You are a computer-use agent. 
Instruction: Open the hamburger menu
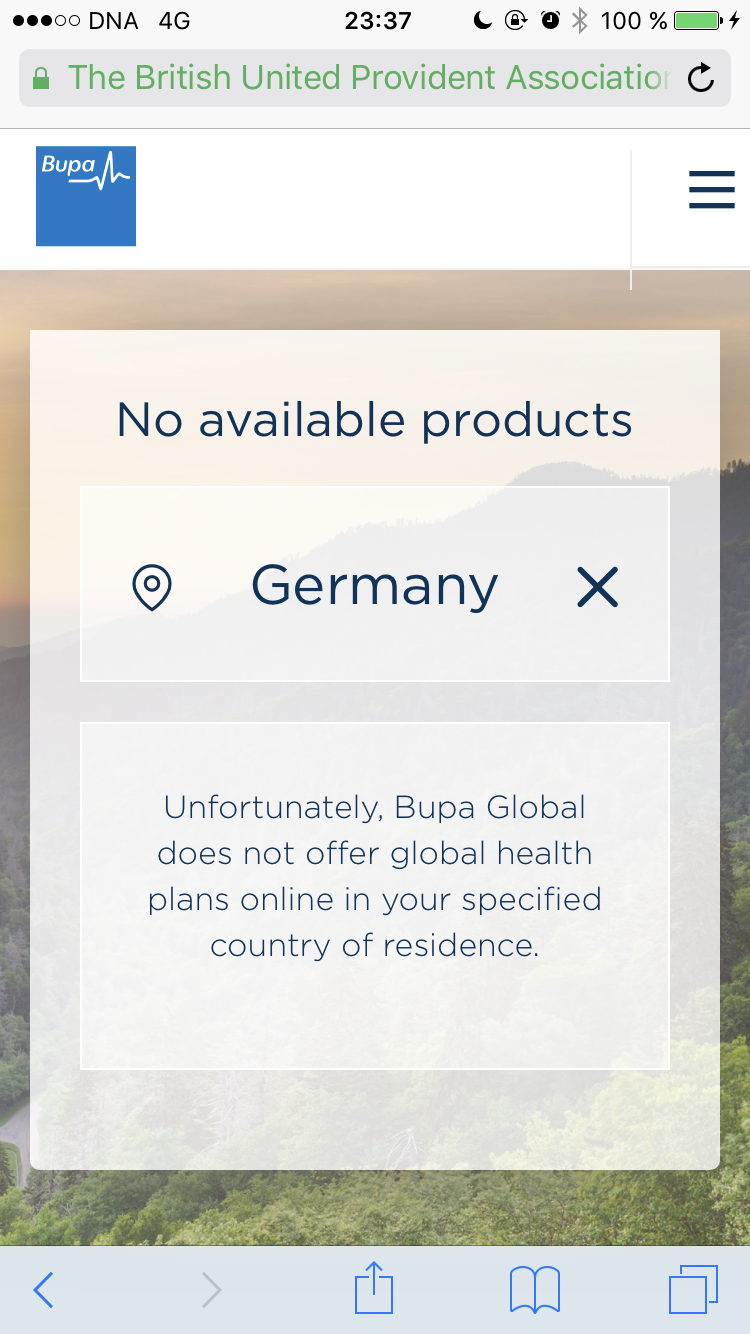point(711,189)
